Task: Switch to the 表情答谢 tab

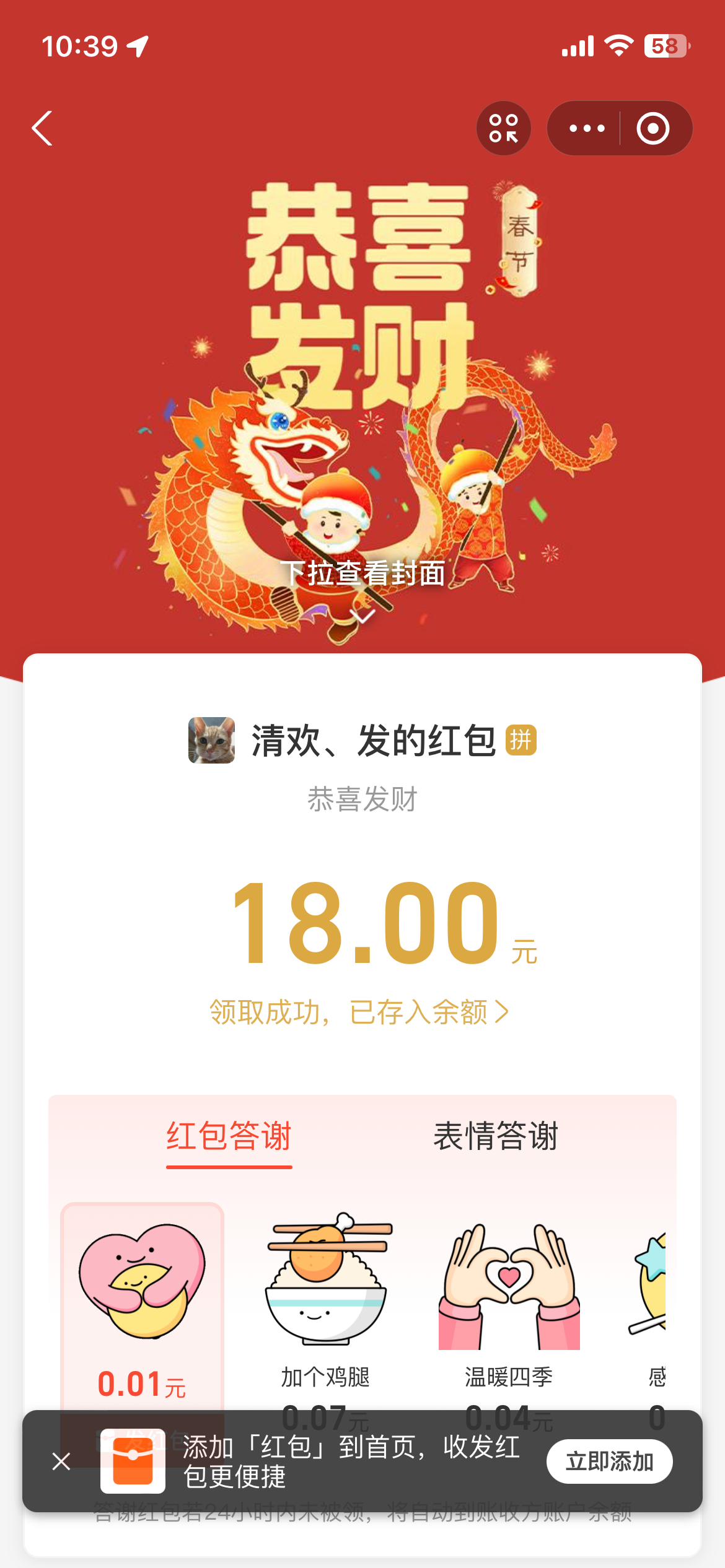Action: [x=496, y=1136]
